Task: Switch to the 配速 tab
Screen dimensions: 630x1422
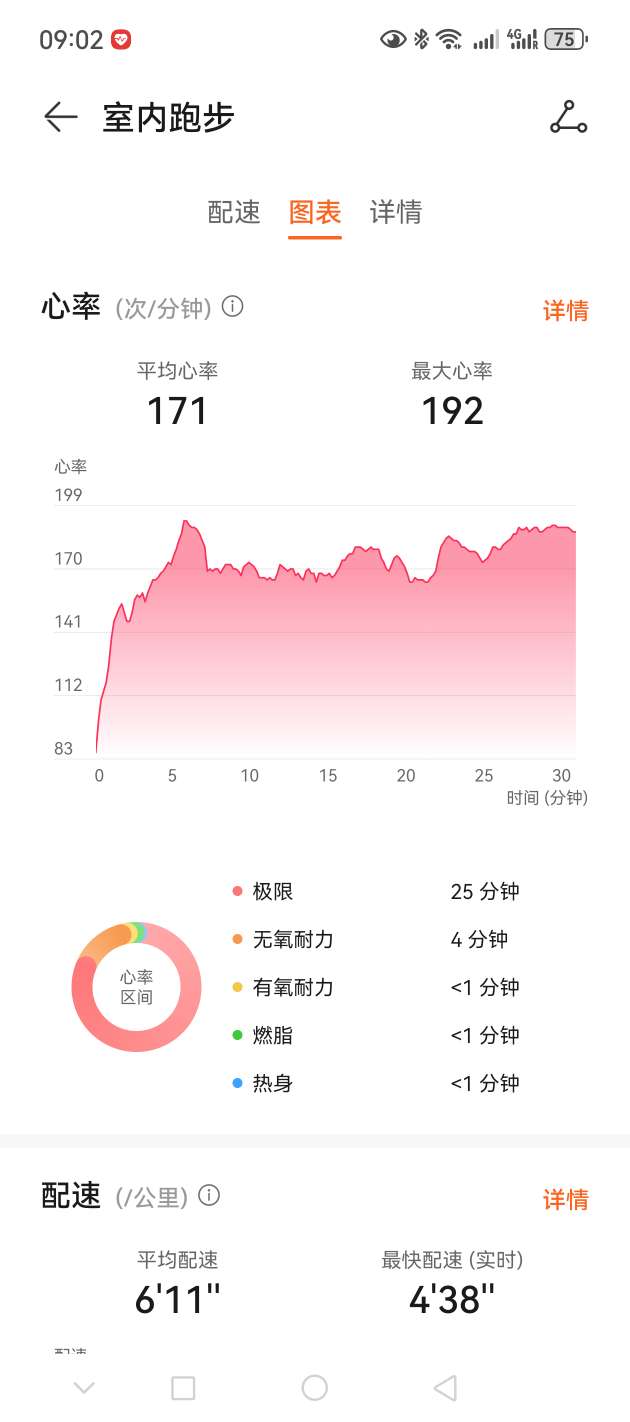Action: click(x=234, y=212)
